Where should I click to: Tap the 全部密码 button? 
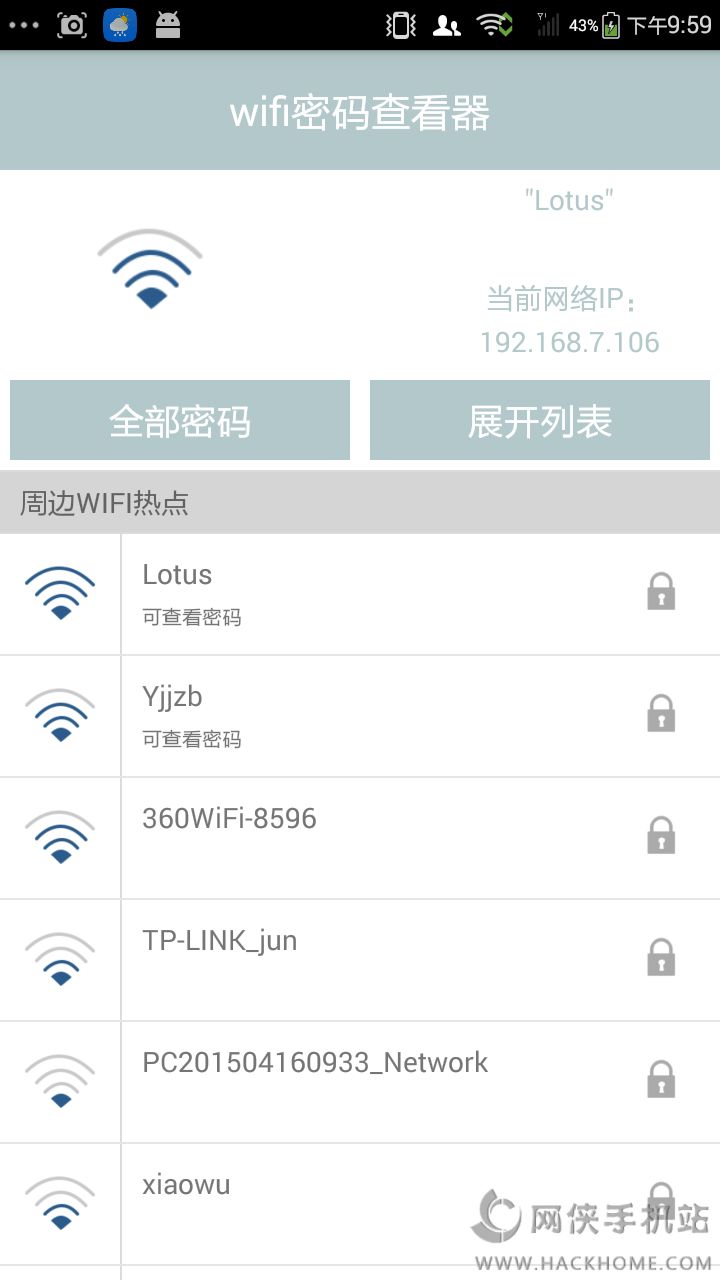180,421
